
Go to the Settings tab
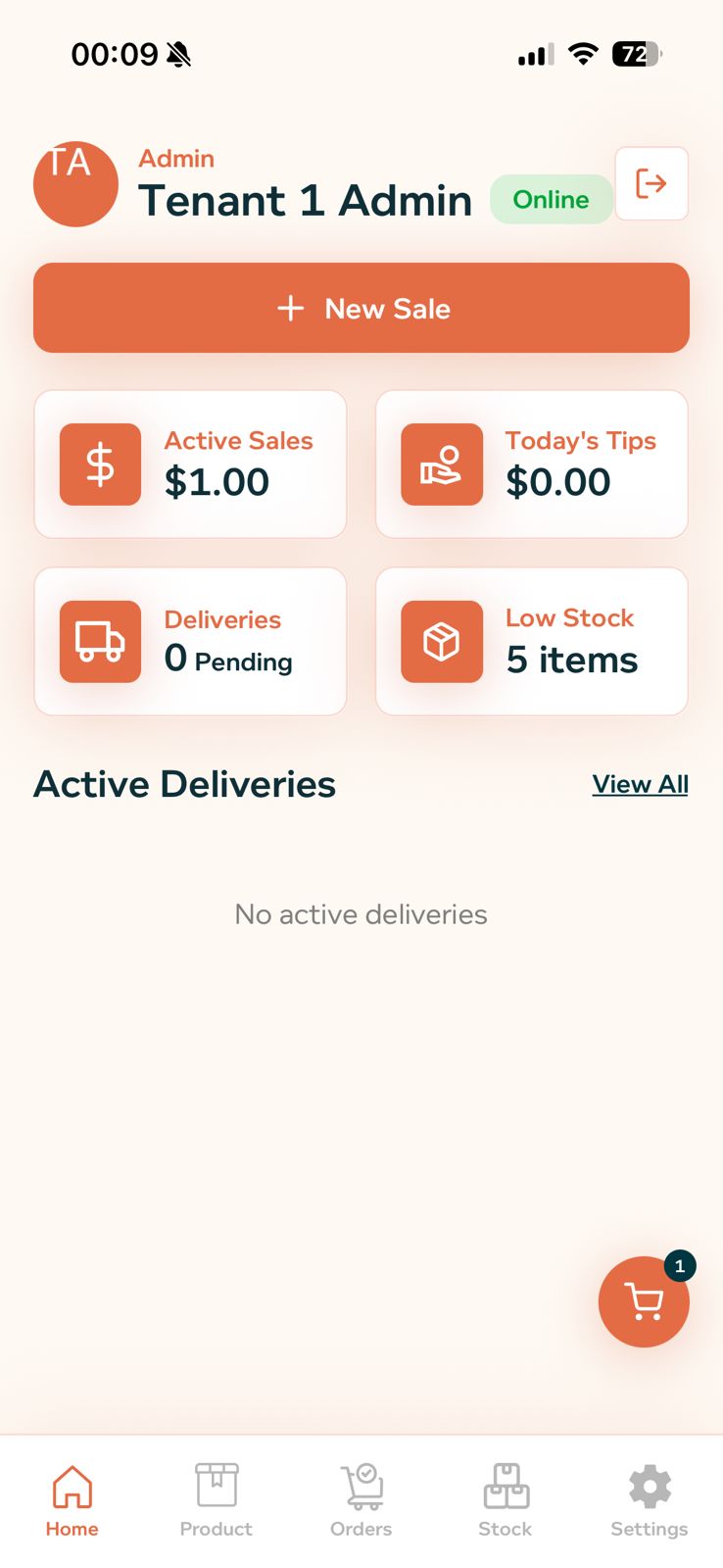(x=650, y=1499)
